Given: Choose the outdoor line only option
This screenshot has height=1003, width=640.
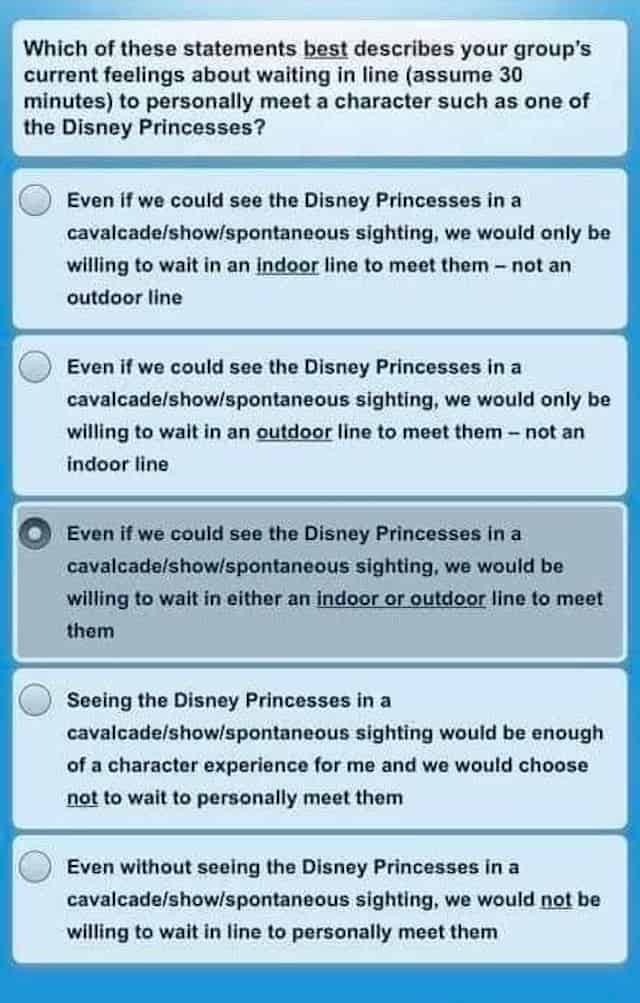Looking at the screenshot, I should [x=36, y=367].
